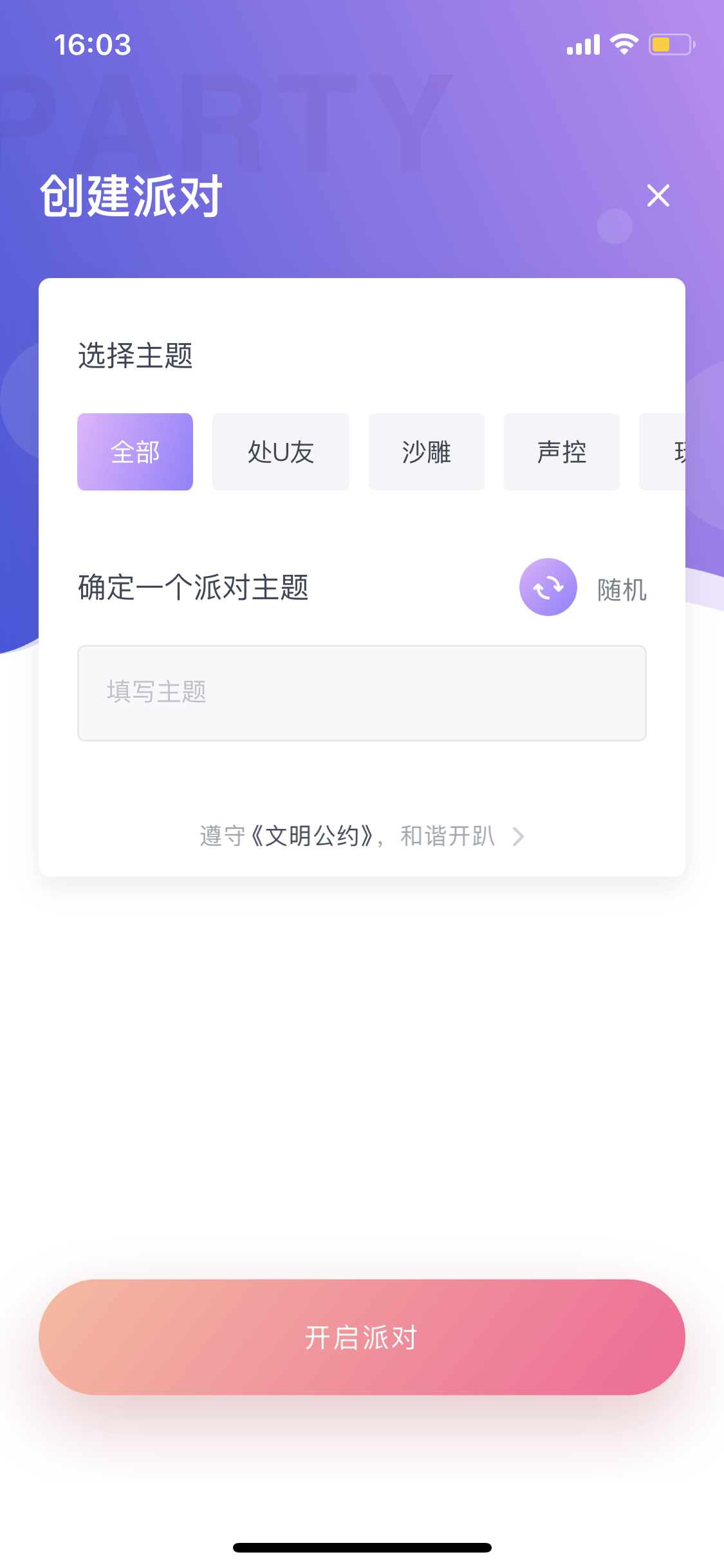The image size is (724, 1568).
Task: Tap the 开启派对 button
Action: [362, 1337]
